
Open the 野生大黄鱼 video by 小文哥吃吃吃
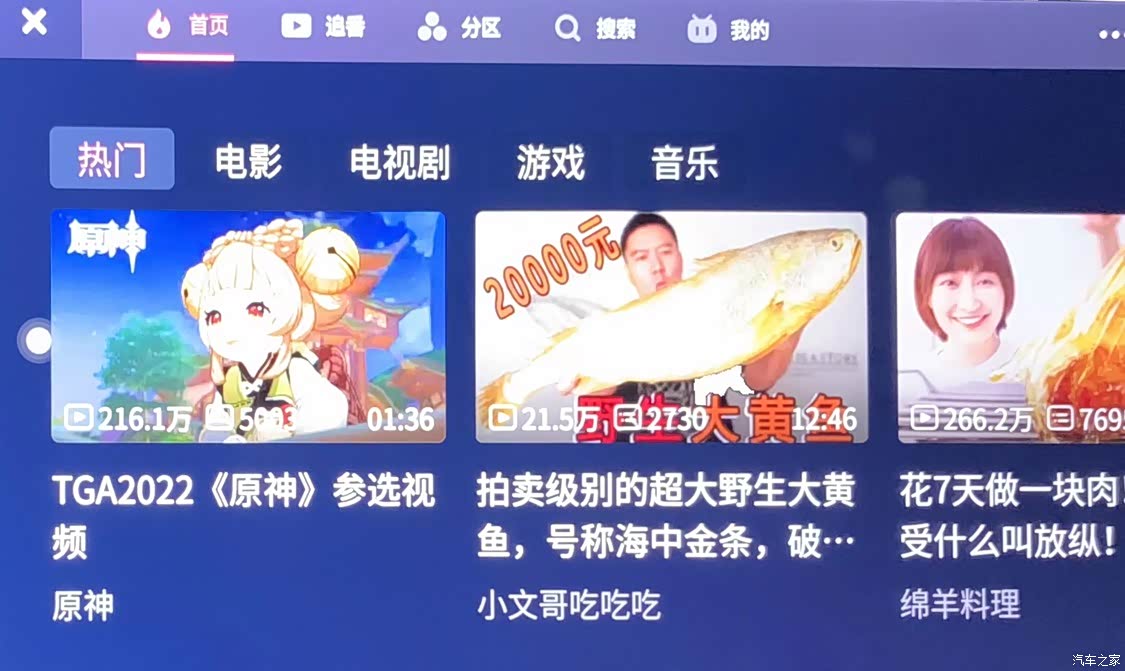pyautogui.click(x=671, y=326)
